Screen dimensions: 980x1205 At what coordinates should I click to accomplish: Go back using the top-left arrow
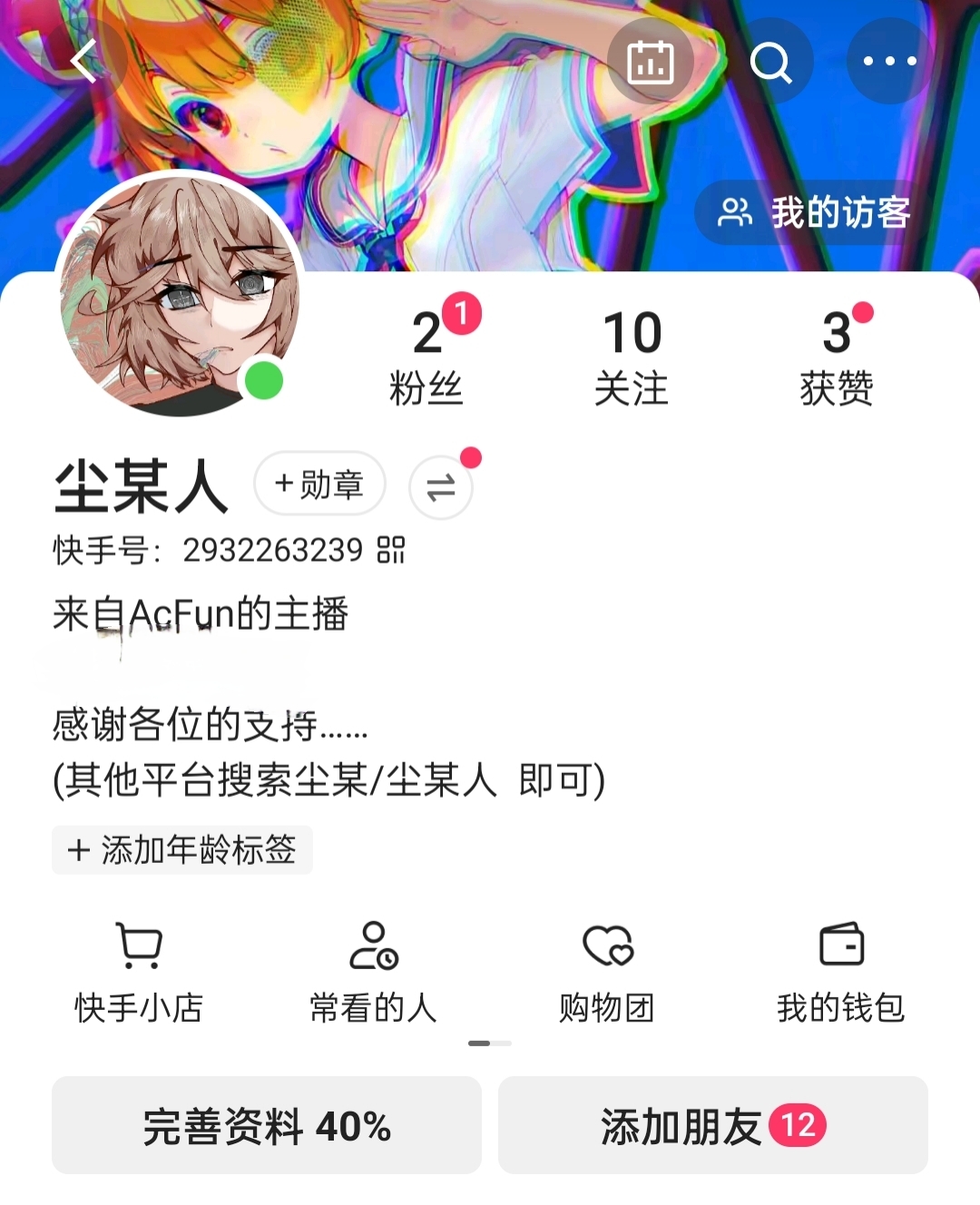pos(83,62)
